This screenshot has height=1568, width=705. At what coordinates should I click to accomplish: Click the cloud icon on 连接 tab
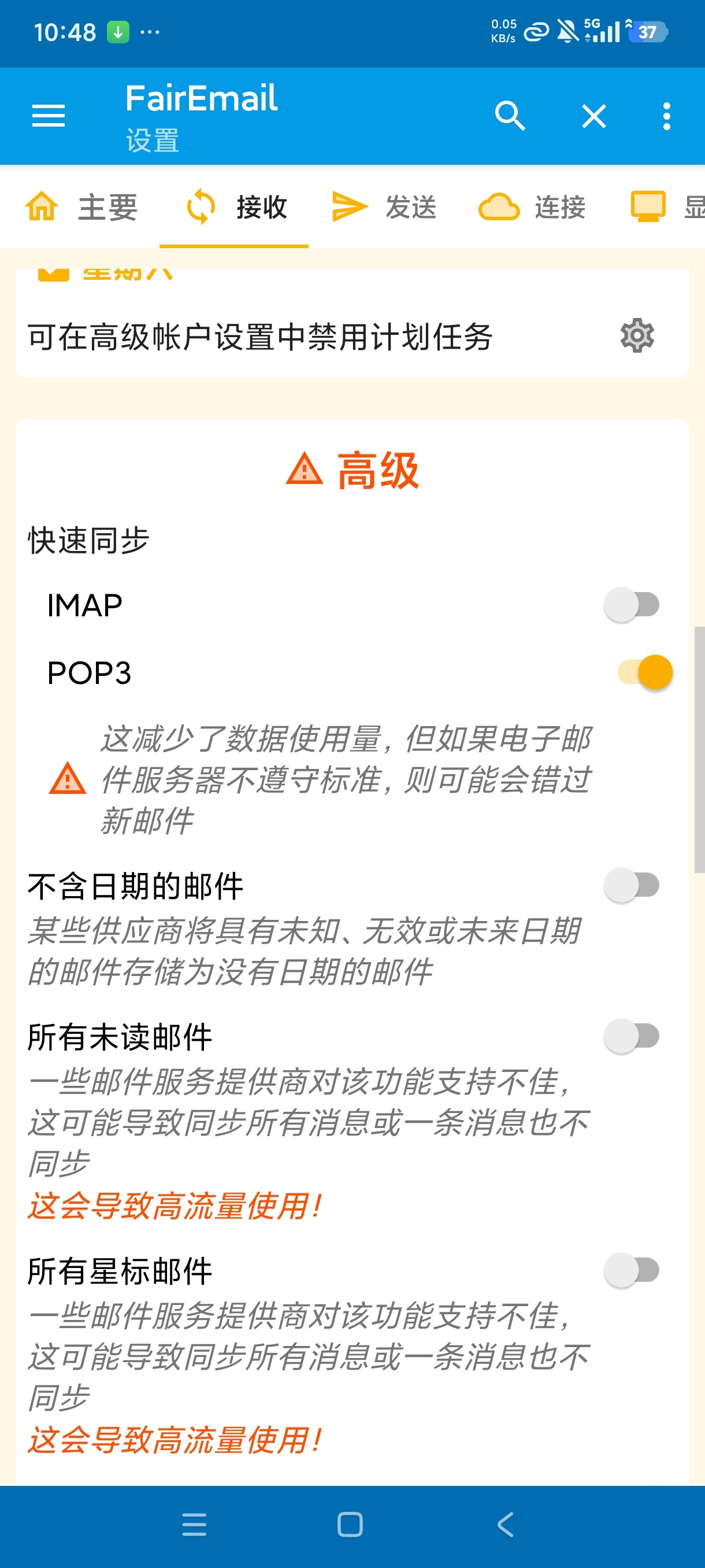(x=499, y=207)
